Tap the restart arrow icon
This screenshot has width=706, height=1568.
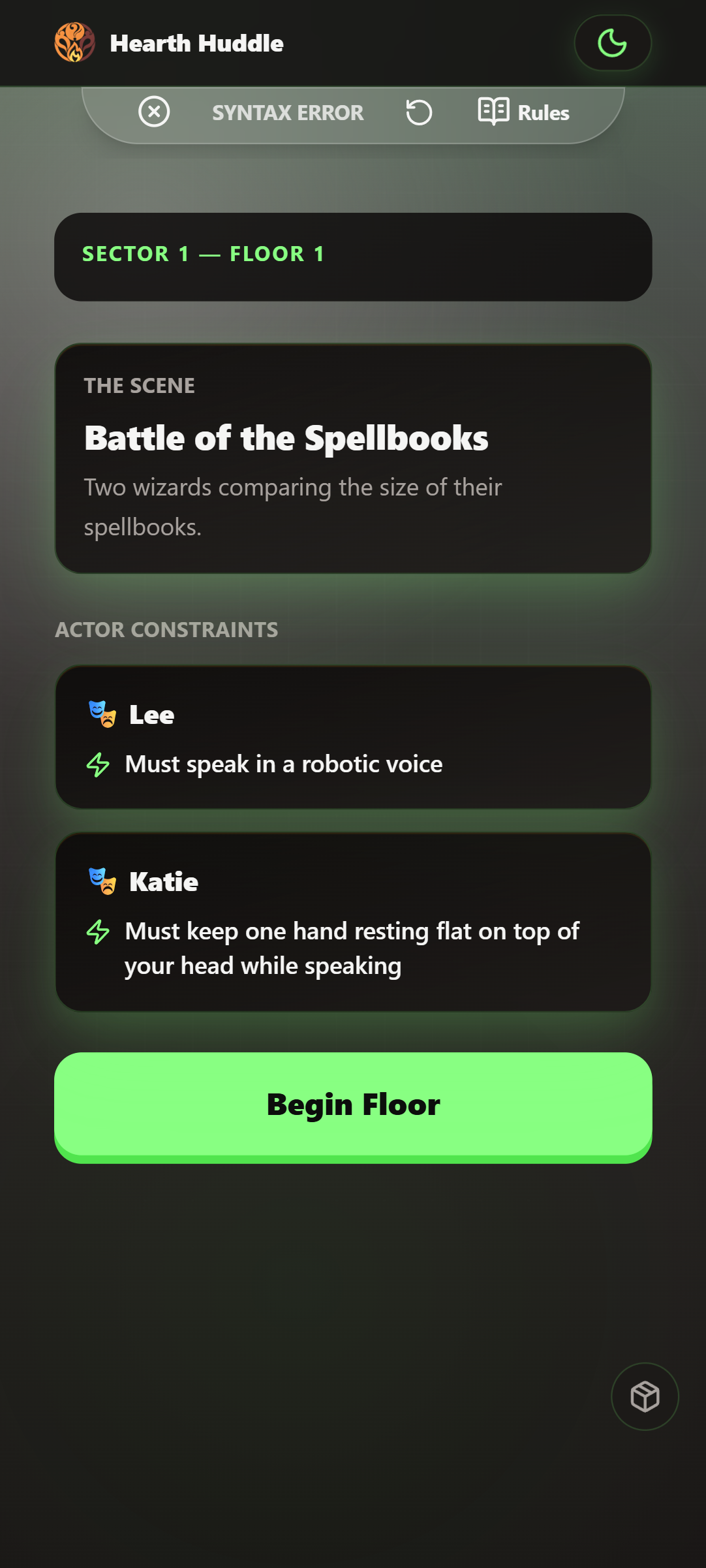[x=419, y=112]
